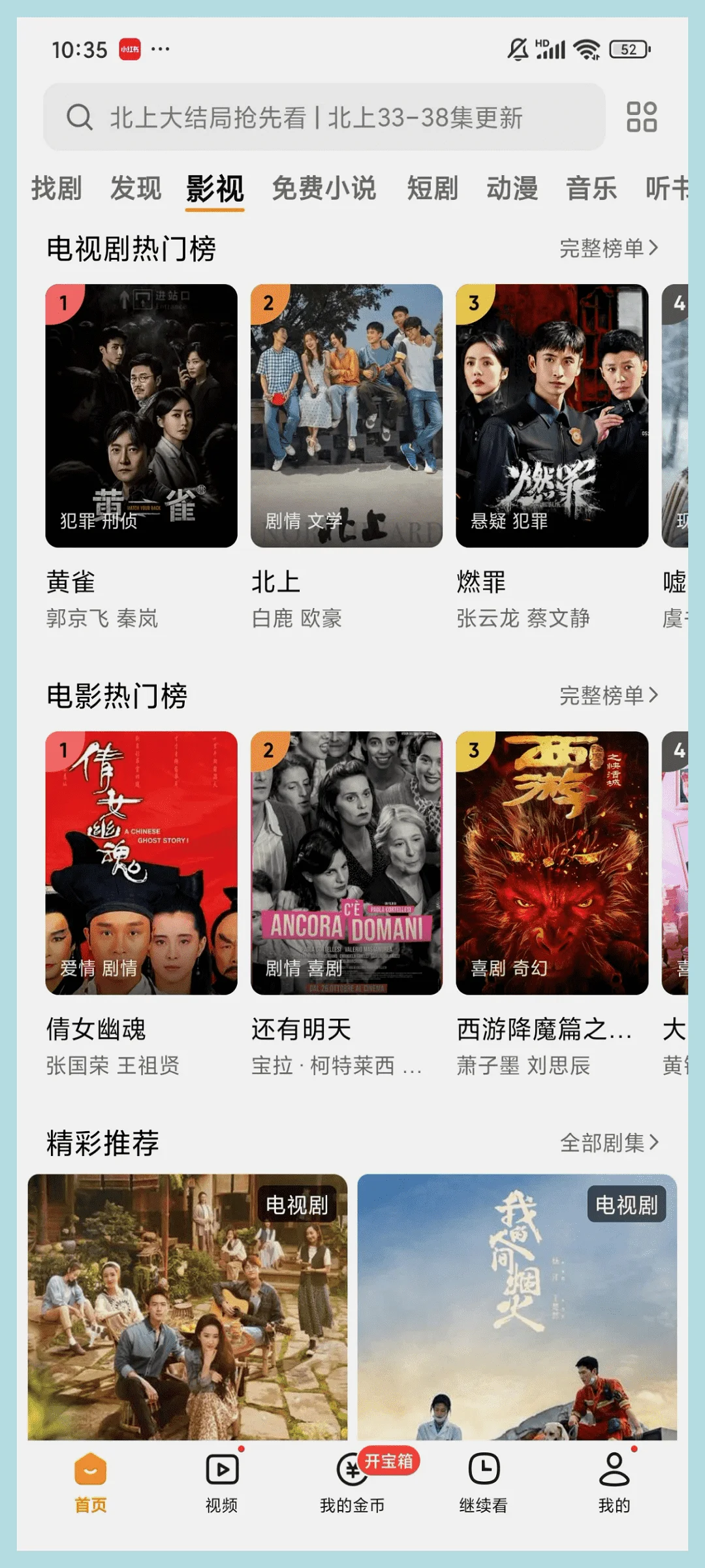The height and width of the screenshot is (1568, 705).
Task: View 完整榜单 for 电影热门榜
Action: pyautogui.click(x=609, y=696)
